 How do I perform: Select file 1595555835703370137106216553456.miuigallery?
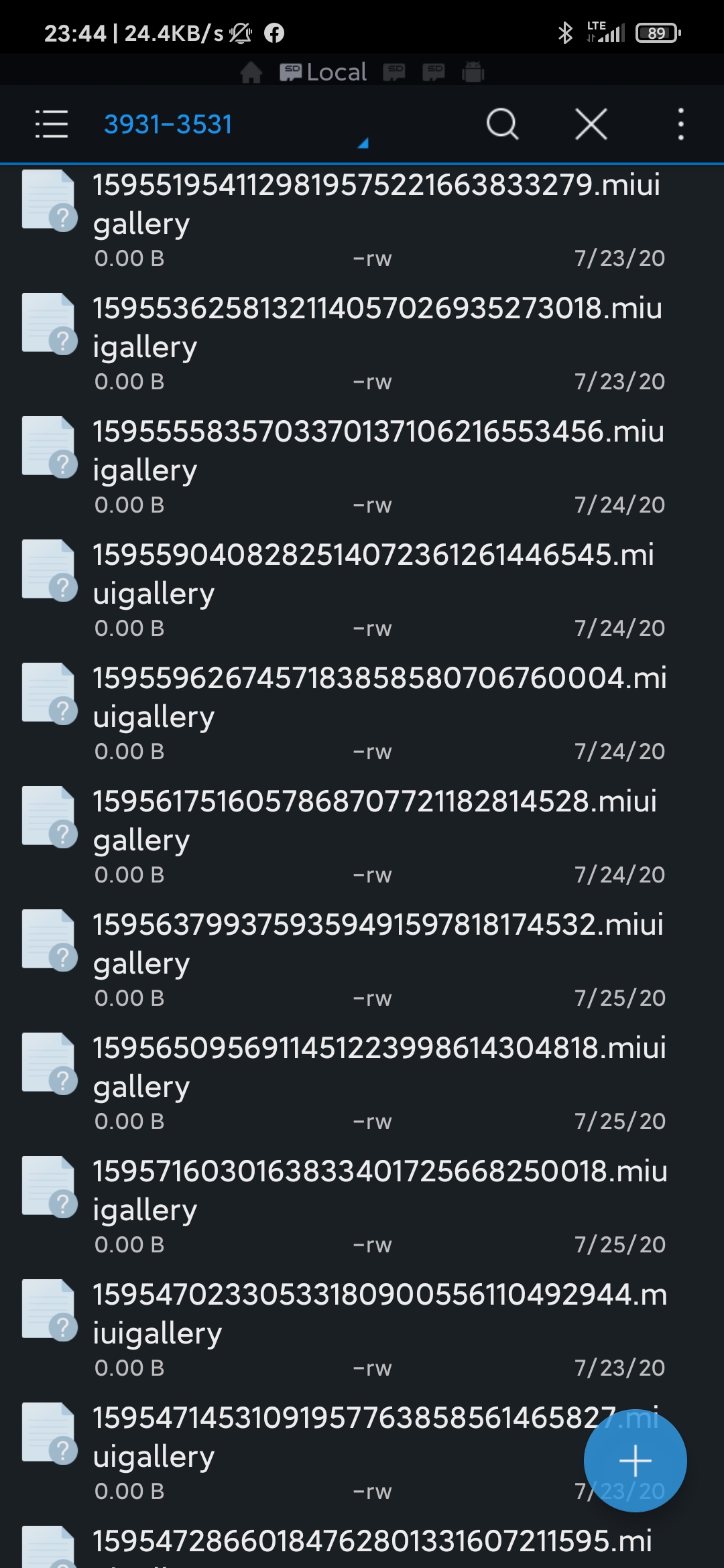pos(362,466)
